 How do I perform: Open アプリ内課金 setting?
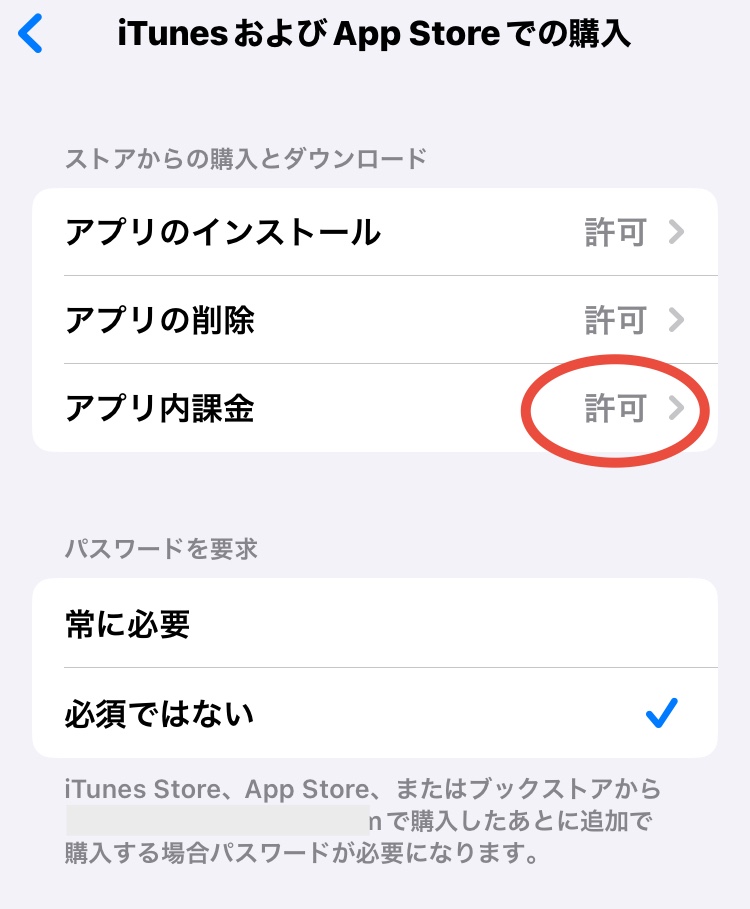(x=374, y=408)
